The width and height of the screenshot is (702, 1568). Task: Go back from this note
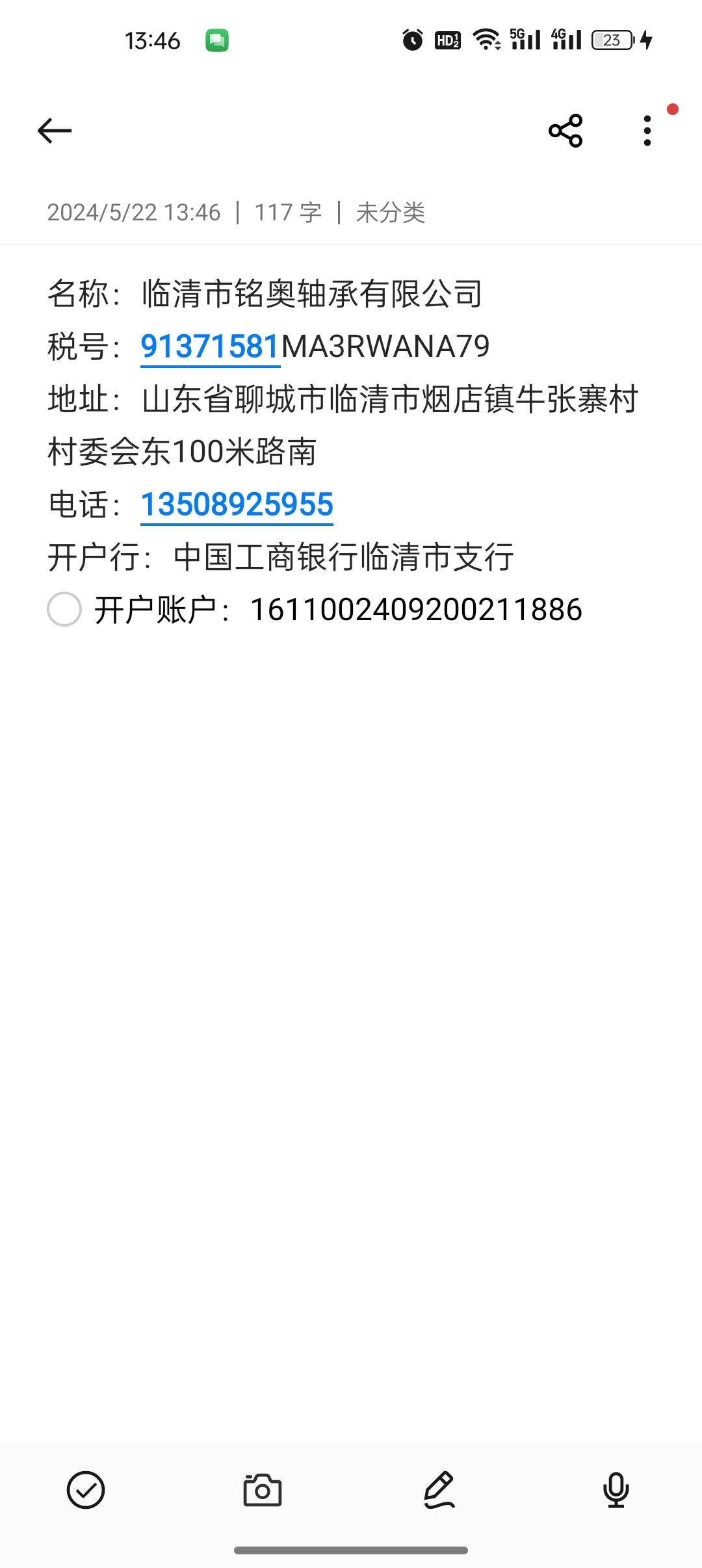(x=55, y=131)
